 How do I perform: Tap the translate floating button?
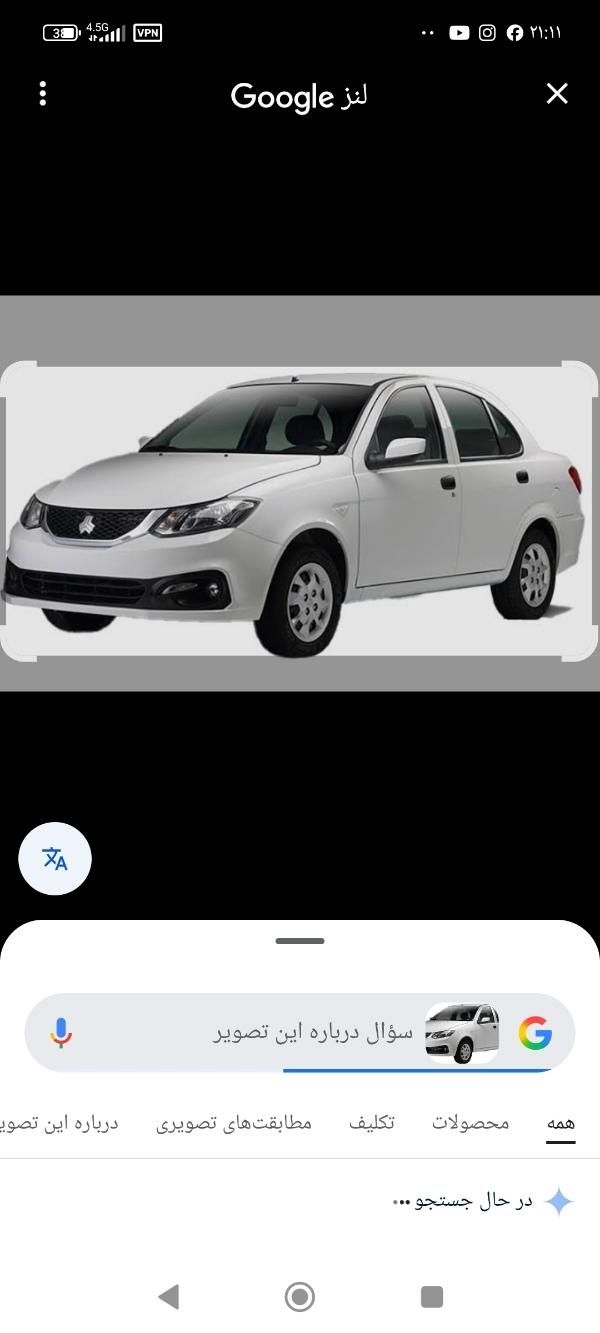click(x=55, y=858)
